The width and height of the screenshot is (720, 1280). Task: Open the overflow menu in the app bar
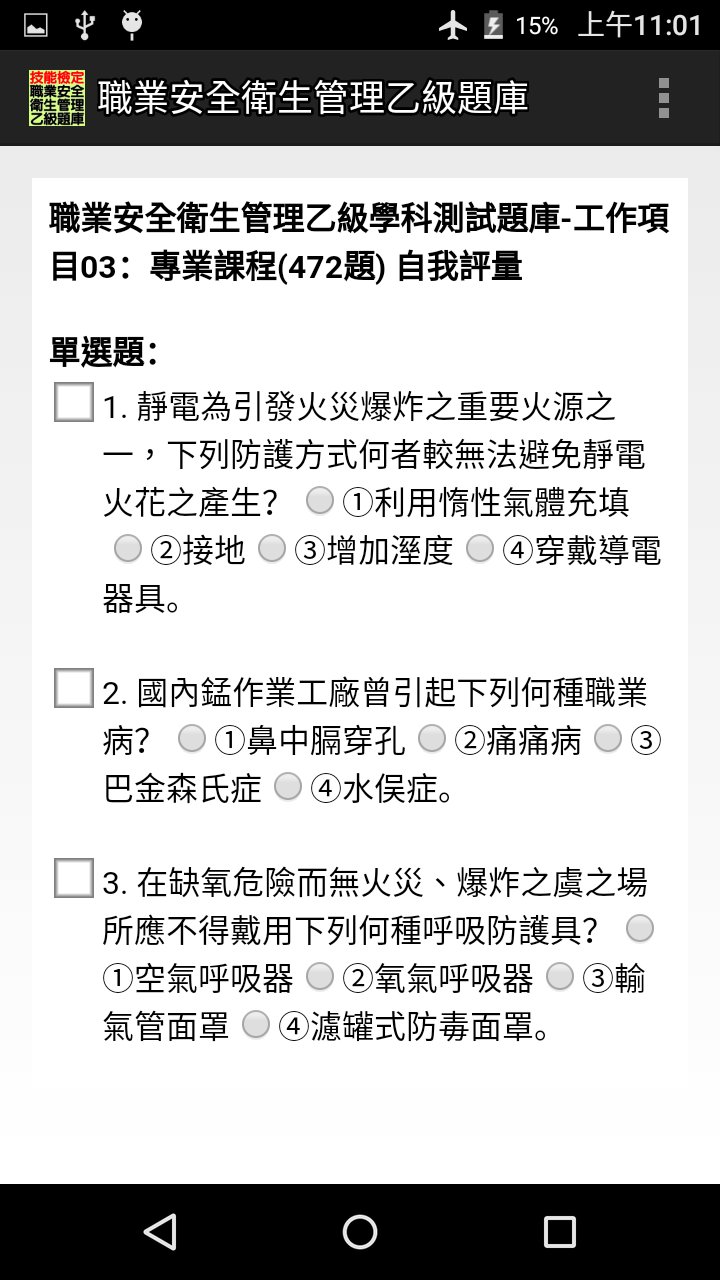[x=664, y=98]
